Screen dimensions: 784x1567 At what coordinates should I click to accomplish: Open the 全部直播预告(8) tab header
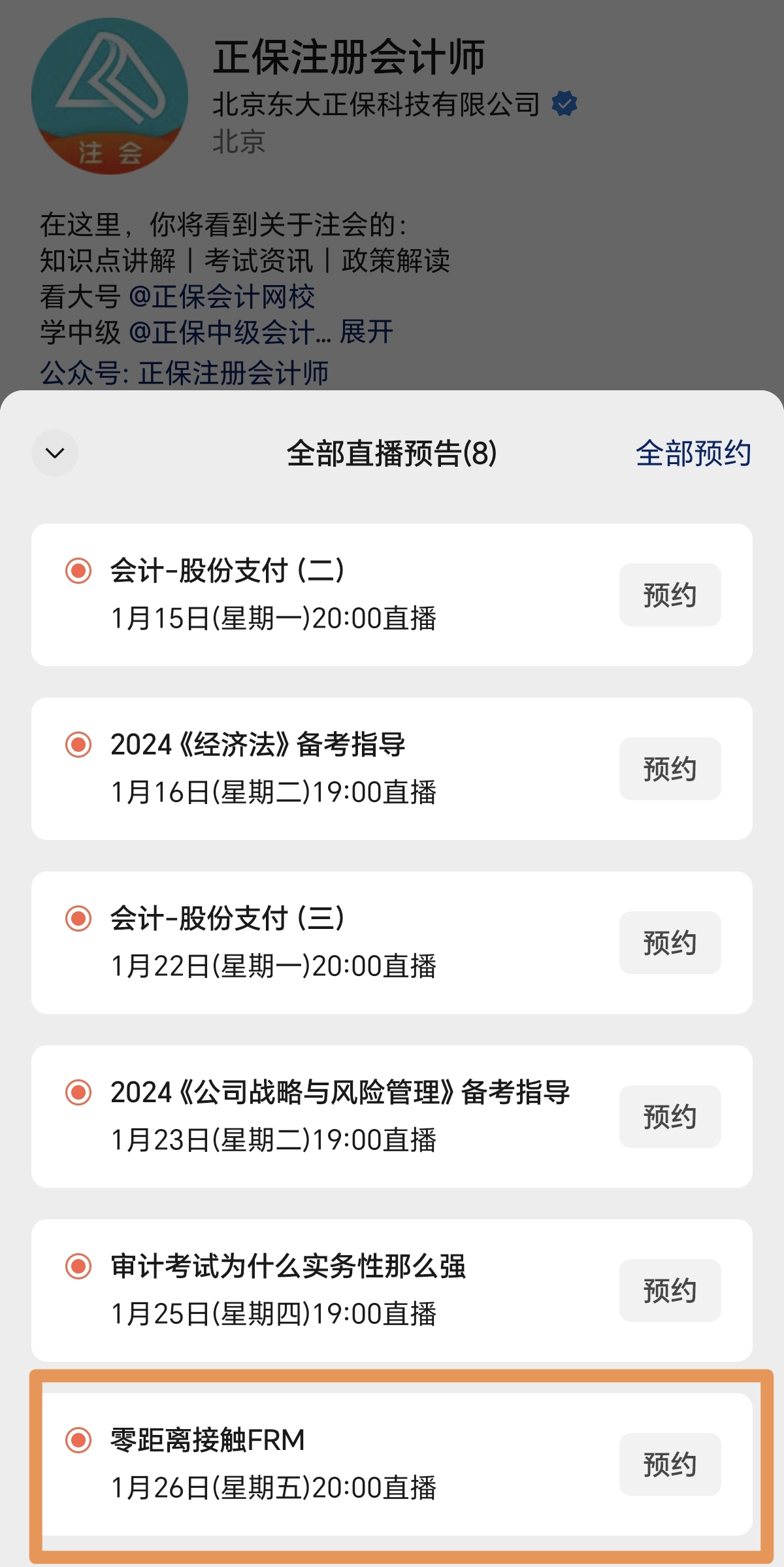click(x=391, y=453)
